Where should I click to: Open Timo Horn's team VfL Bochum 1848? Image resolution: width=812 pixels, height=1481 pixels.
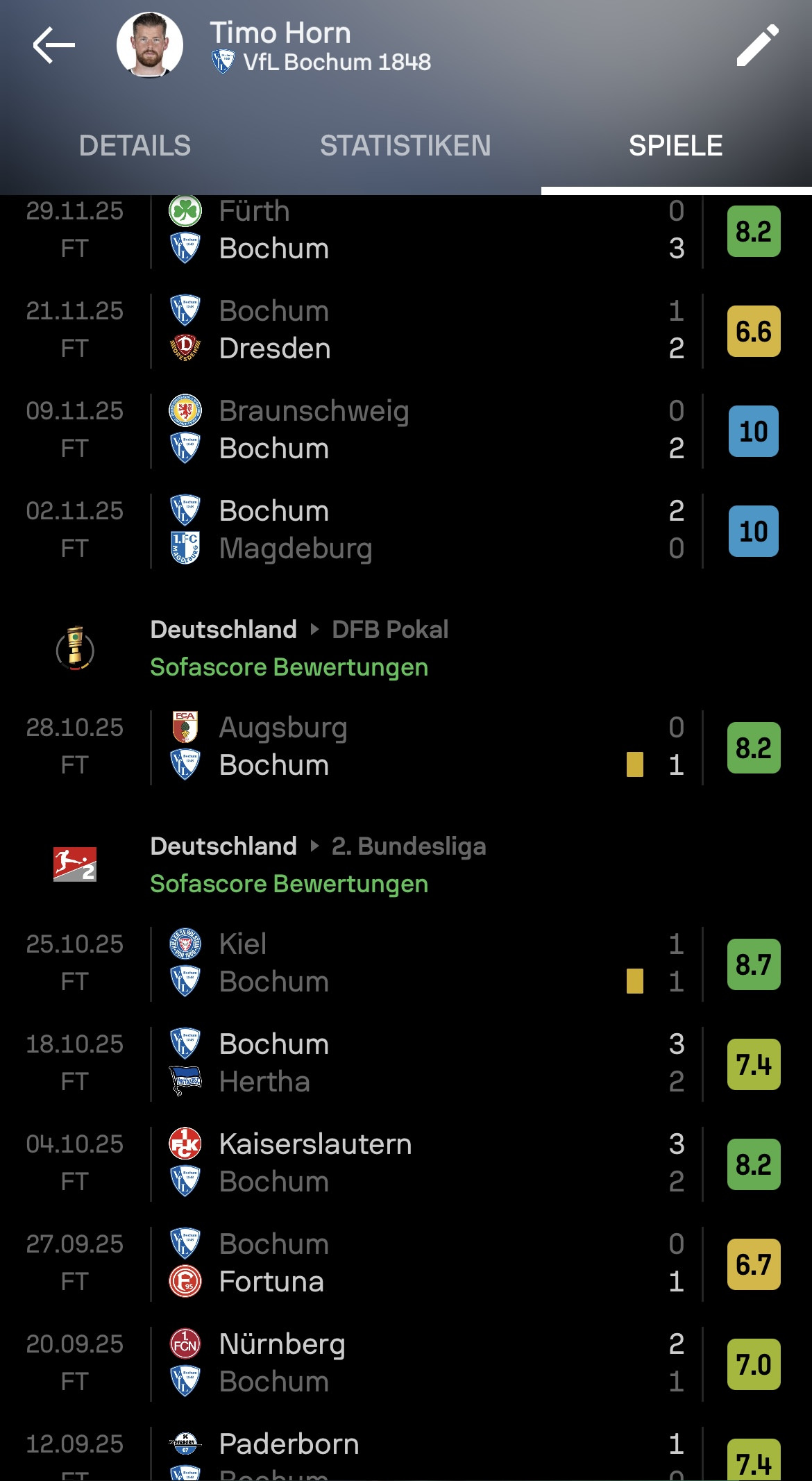(336, 62)
